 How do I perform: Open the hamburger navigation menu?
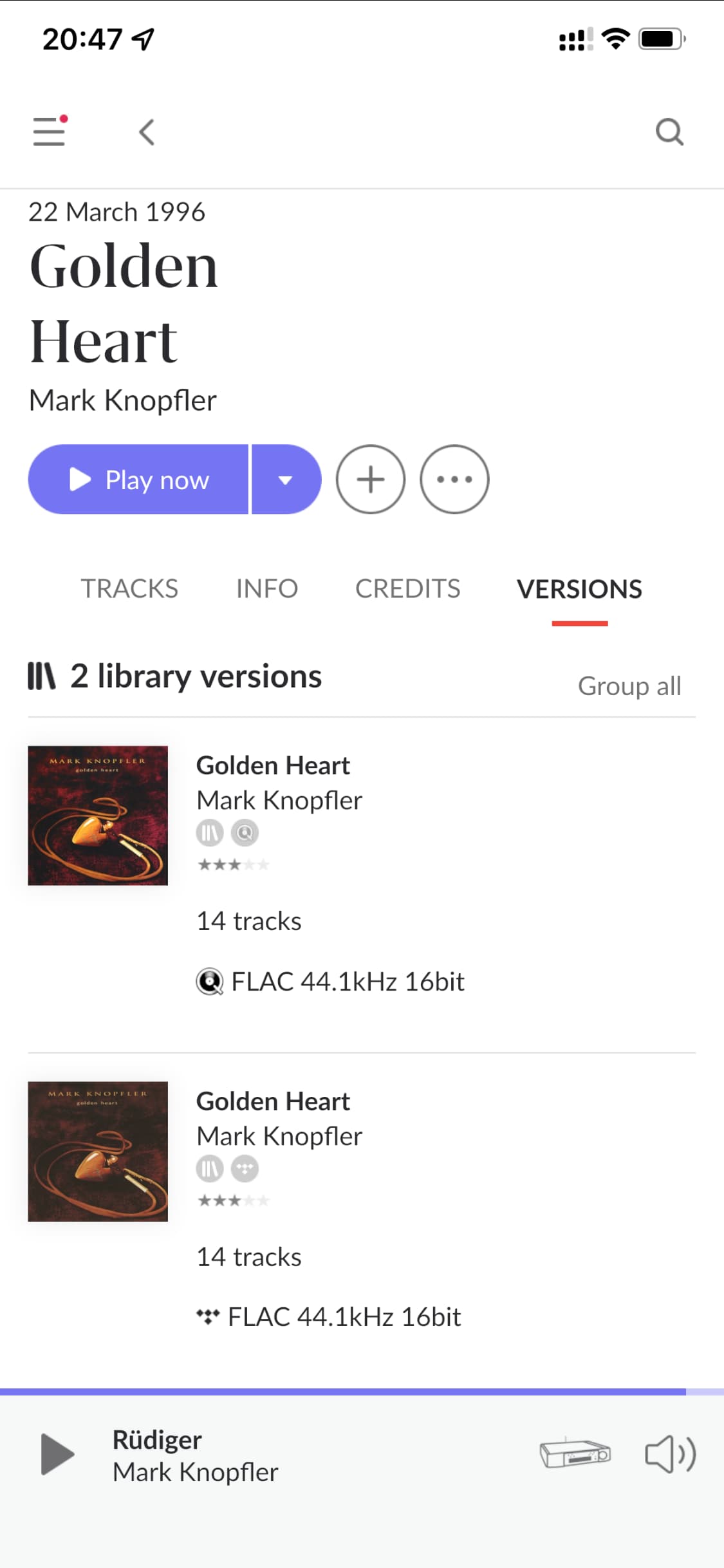point(49,131)
